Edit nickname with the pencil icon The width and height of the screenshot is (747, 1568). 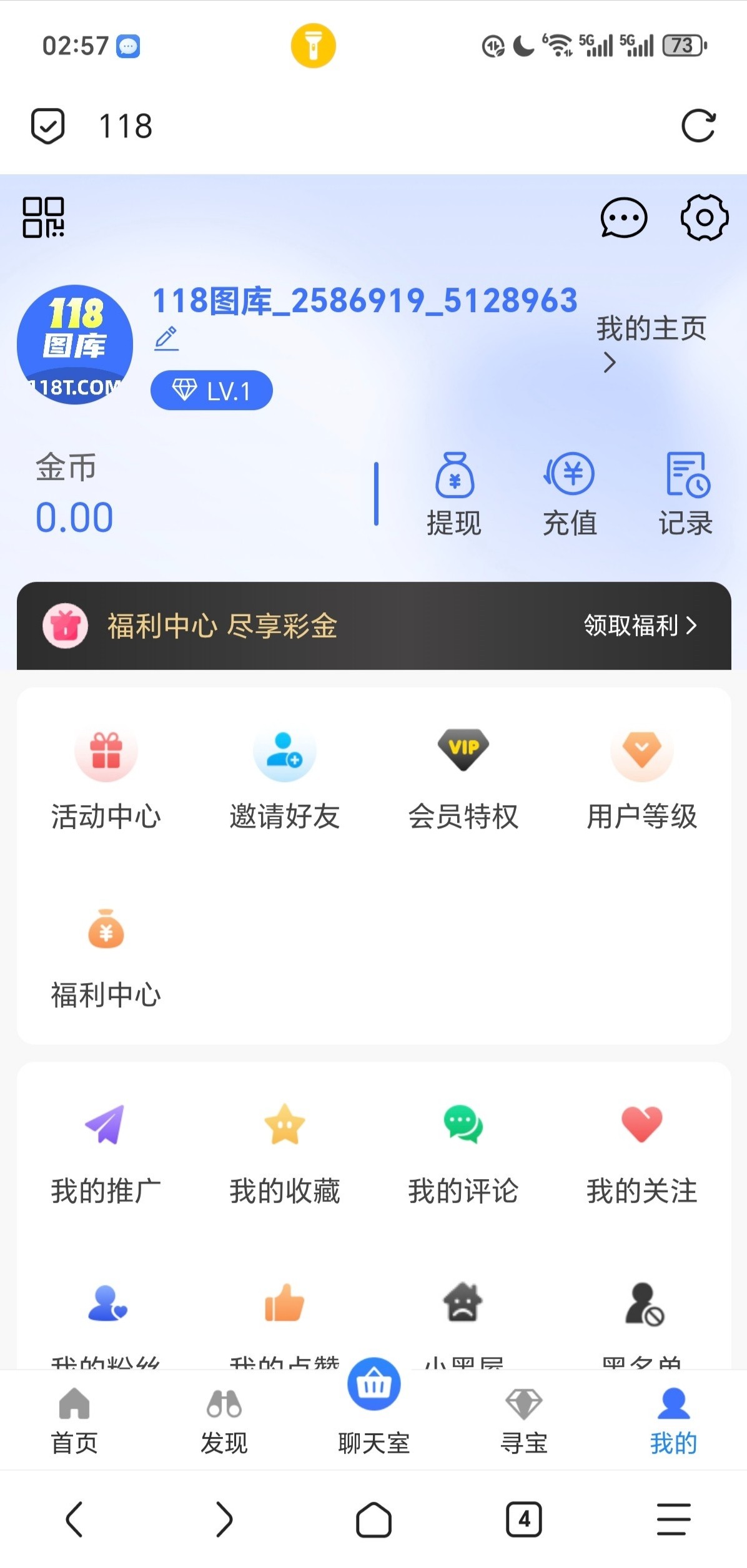[x=167, y=338]
